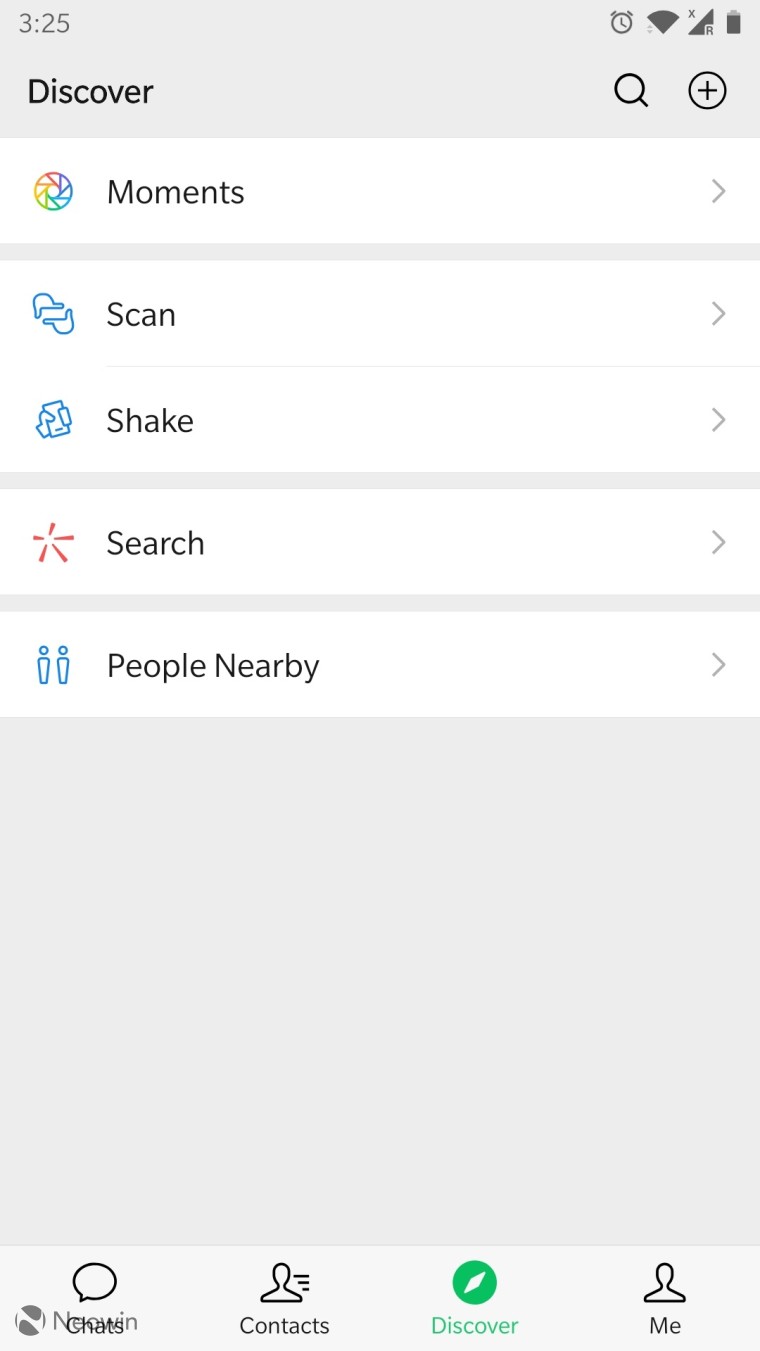The width and height of the screenshot is (760, 1351).
Task: Open People Nearby via its people icon
Action: pyautogui.click(x=52, y=664)
